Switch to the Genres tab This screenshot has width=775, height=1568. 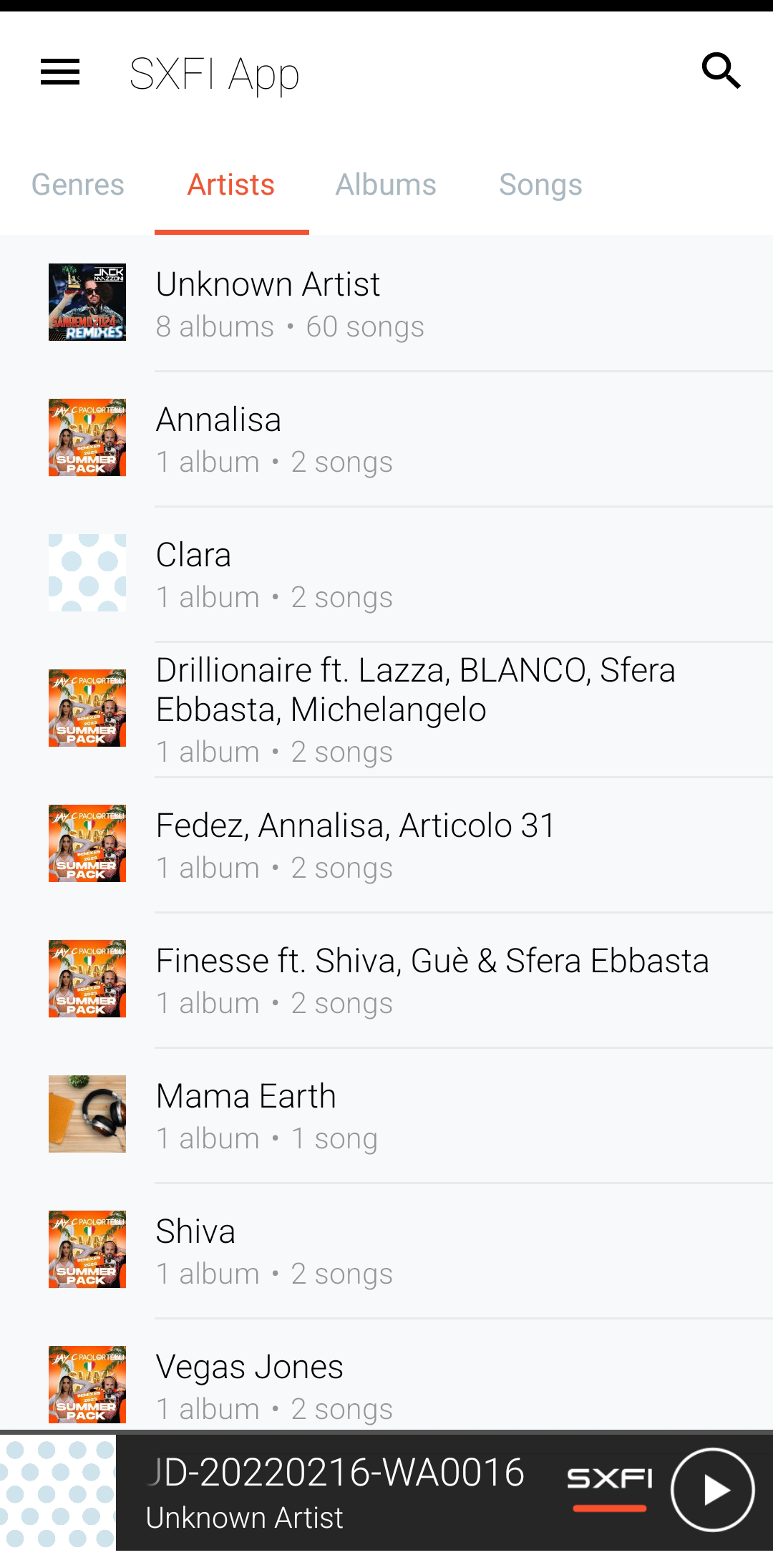[78, 185]
